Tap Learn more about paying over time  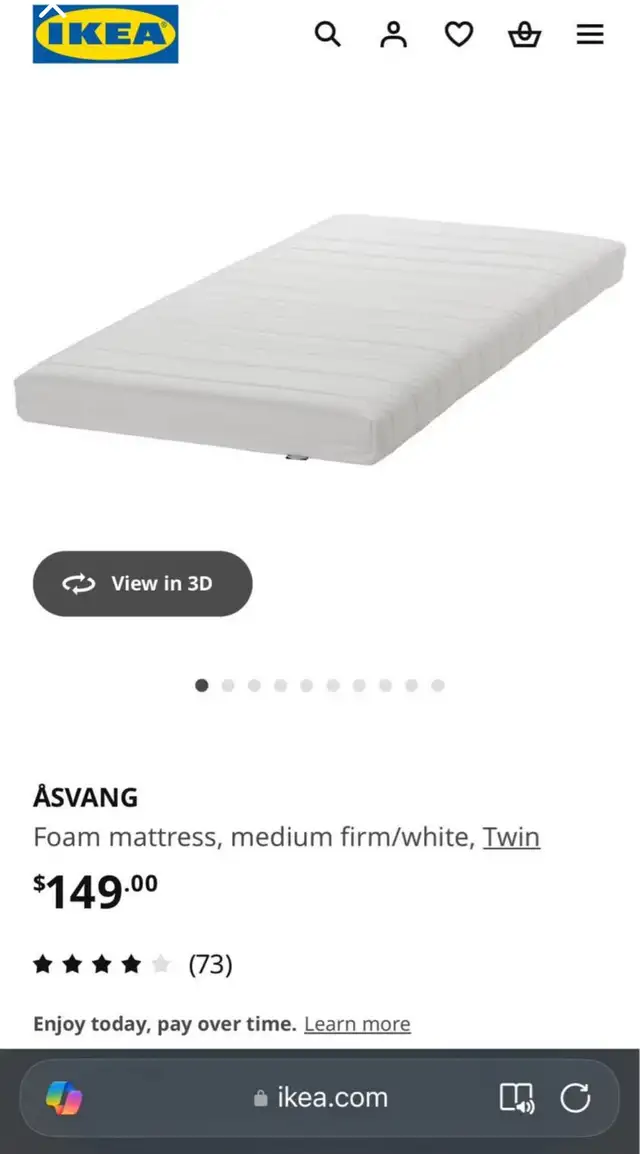tap(358, 1024)
